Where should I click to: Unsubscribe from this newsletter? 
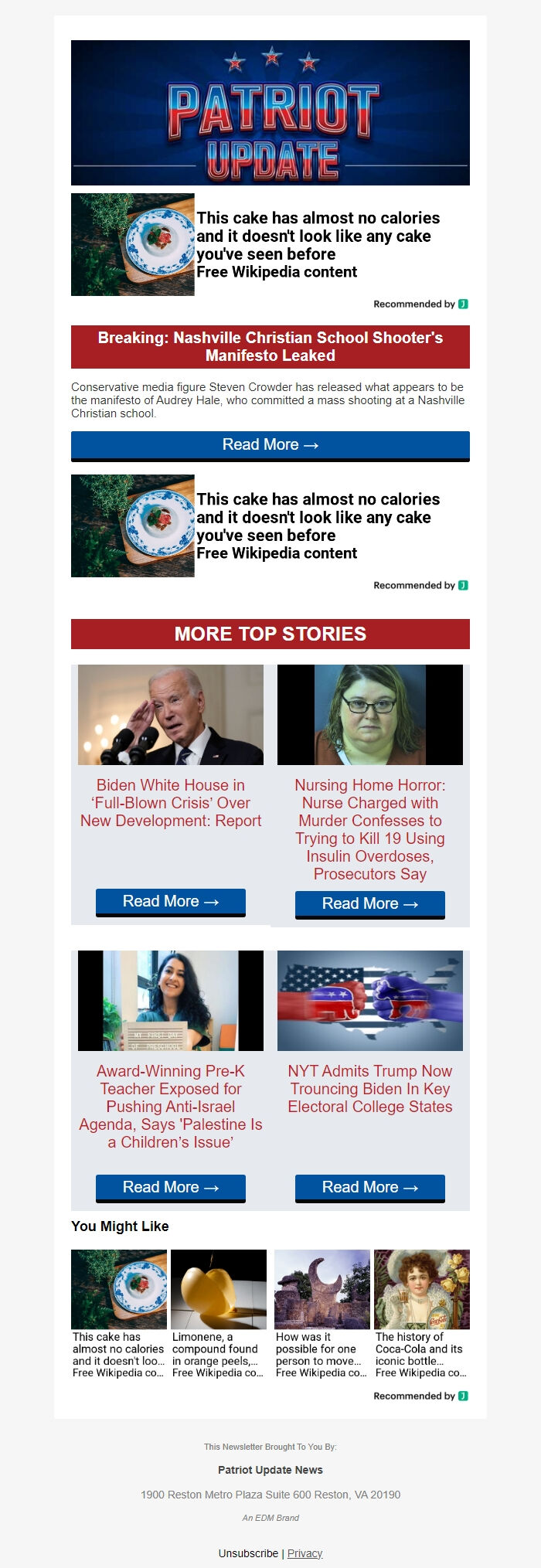click(248, 1553)
